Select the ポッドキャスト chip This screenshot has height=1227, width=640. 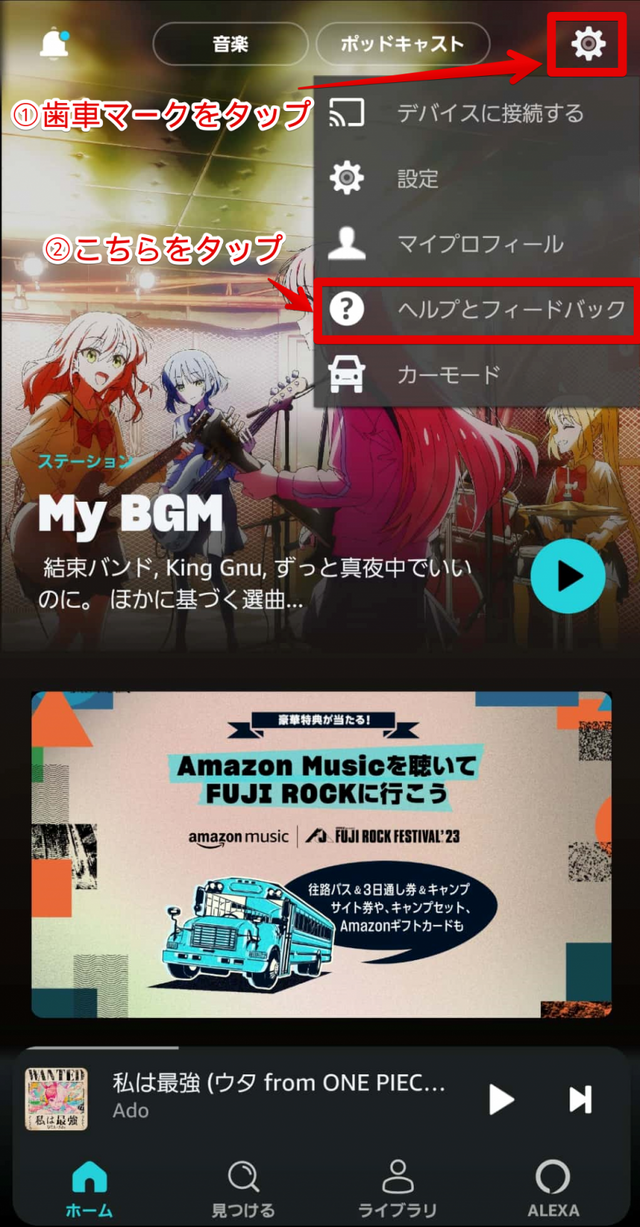pyautogui.click(x=402, y=44)
